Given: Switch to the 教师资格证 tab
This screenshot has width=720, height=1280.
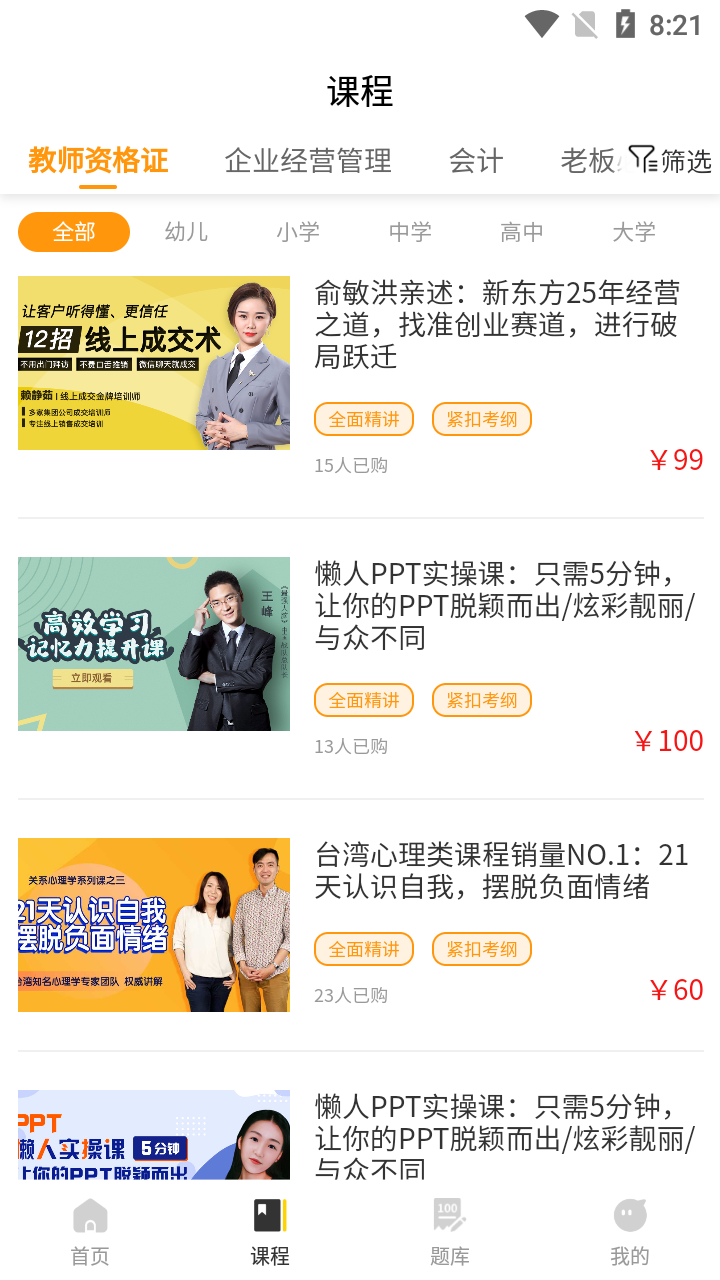Looking at the screenshot, I should 98,160.
